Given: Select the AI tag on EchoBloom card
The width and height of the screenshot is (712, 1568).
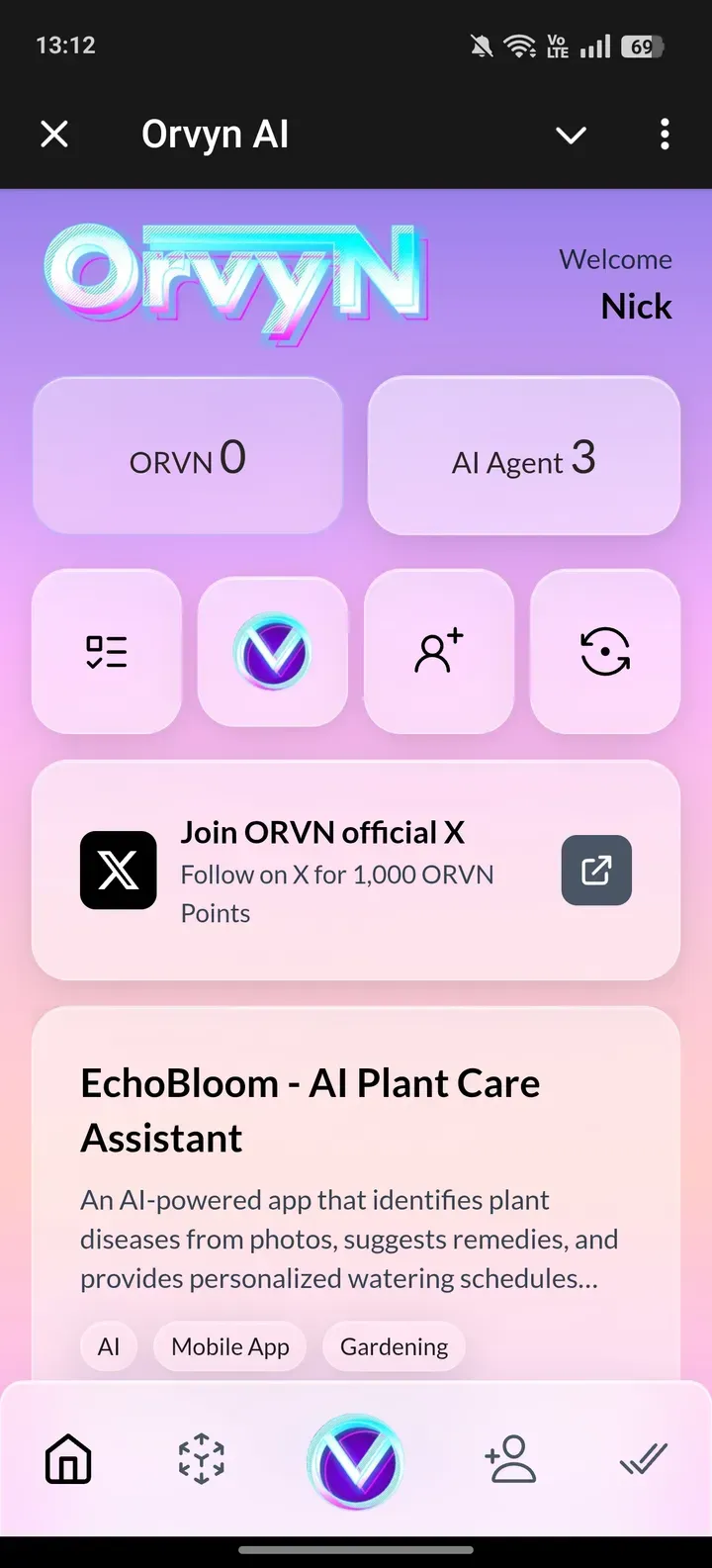Looking at the screenshot, I should pyautogui.click(x=109, y=1345).
